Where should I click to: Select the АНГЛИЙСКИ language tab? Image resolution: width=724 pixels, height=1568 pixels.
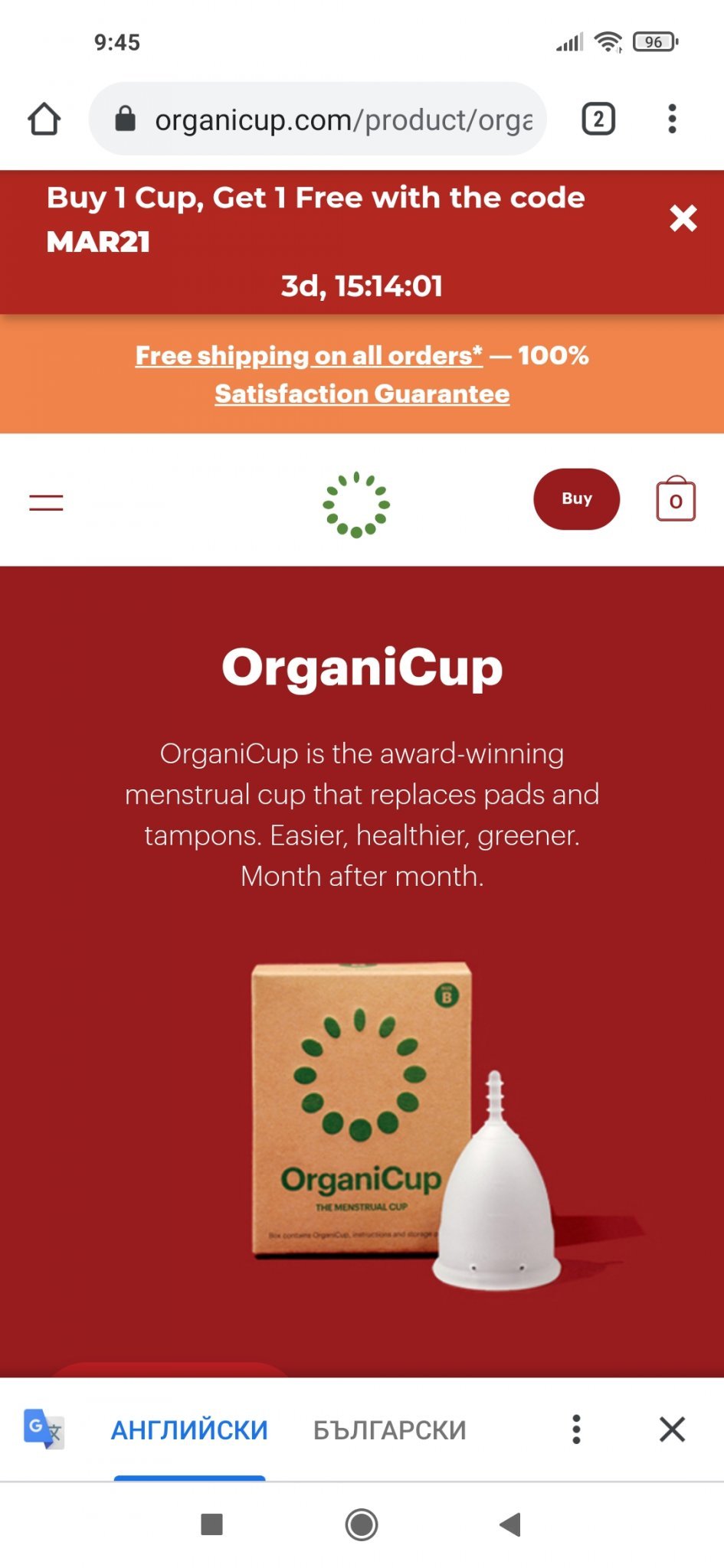[189, 1429]
